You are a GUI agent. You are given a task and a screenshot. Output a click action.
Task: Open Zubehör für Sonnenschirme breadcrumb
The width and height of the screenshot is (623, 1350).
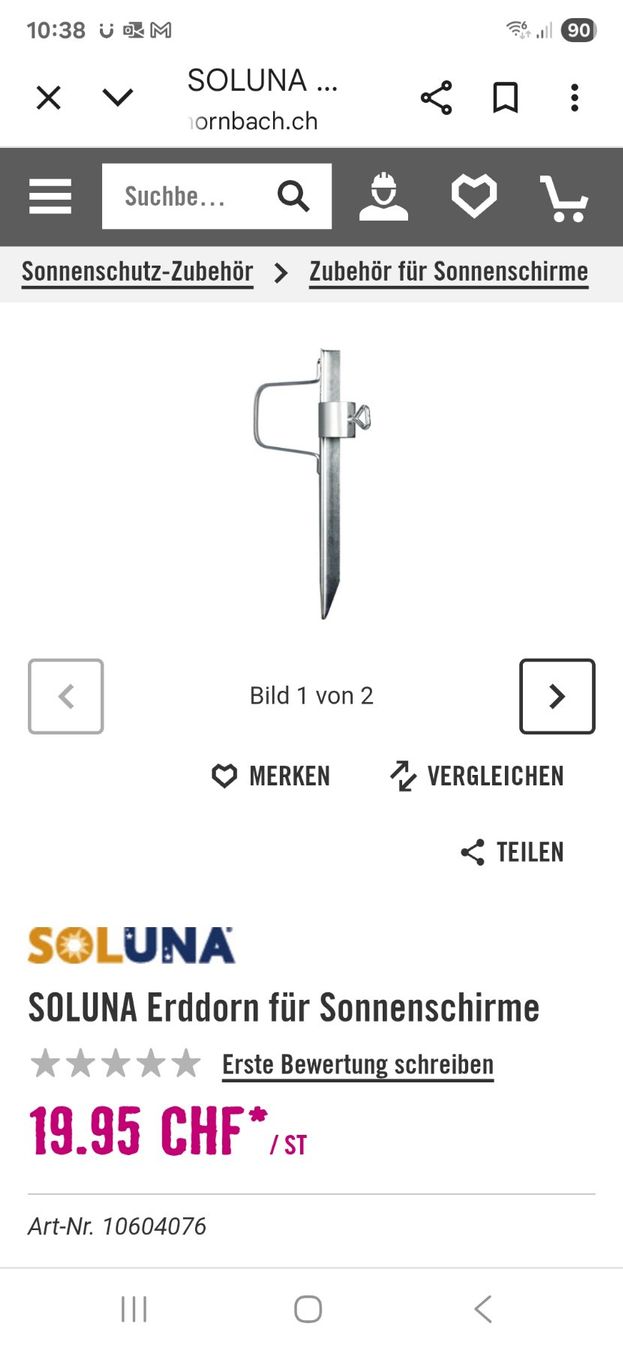(448, 272)
